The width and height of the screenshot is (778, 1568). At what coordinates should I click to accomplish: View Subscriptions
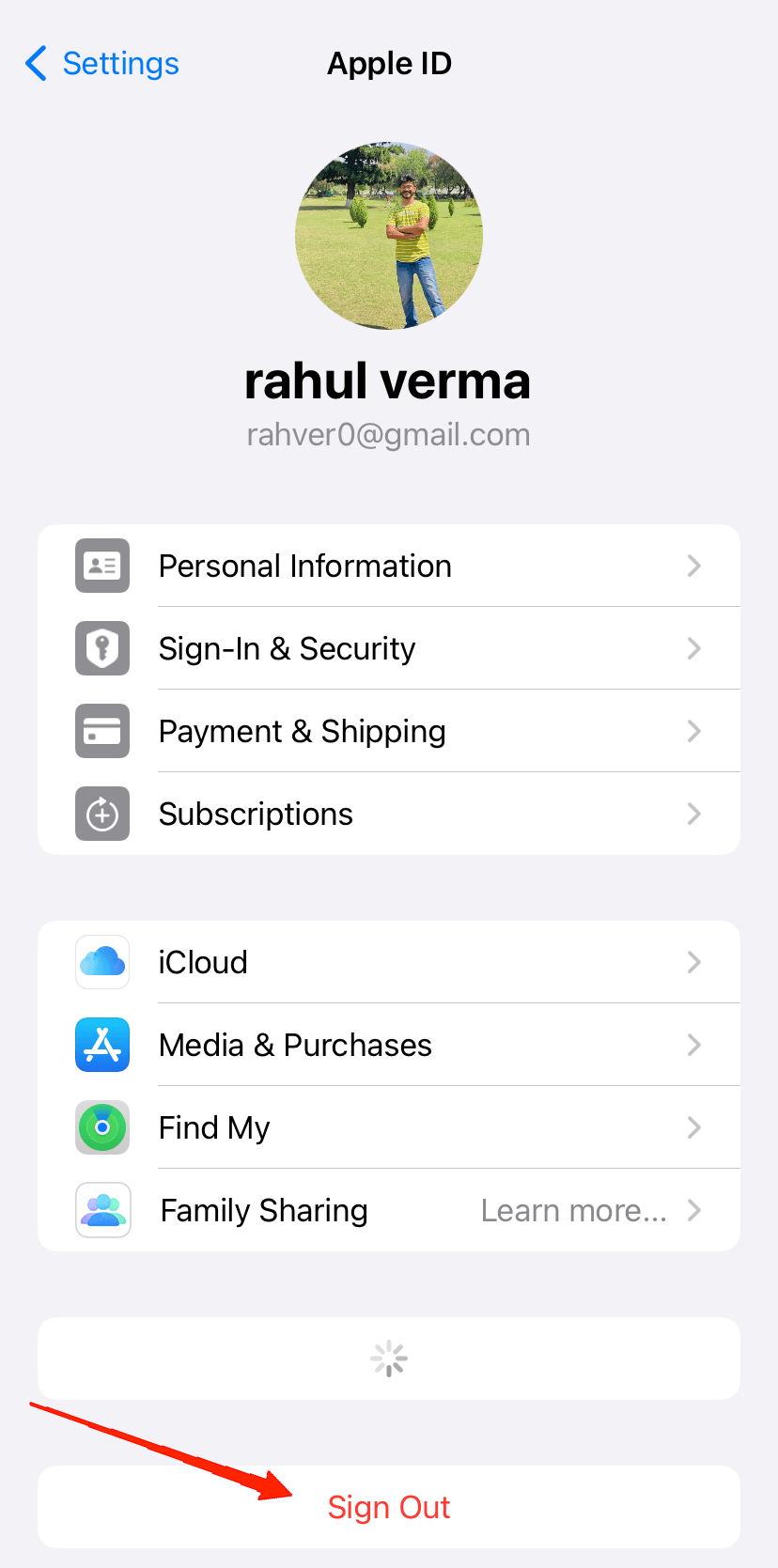point(389,815)
